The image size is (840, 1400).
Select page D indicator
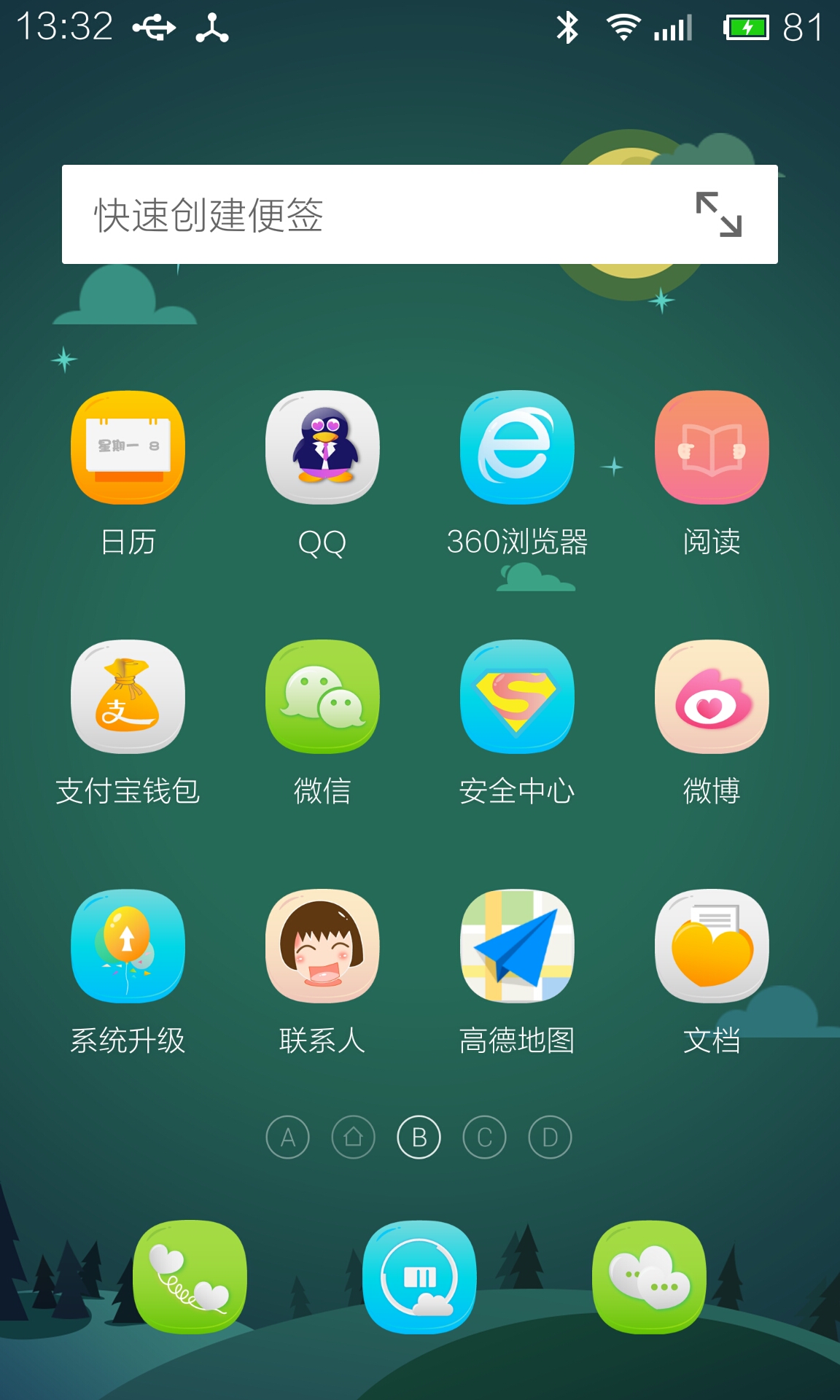click(551, 1137)
